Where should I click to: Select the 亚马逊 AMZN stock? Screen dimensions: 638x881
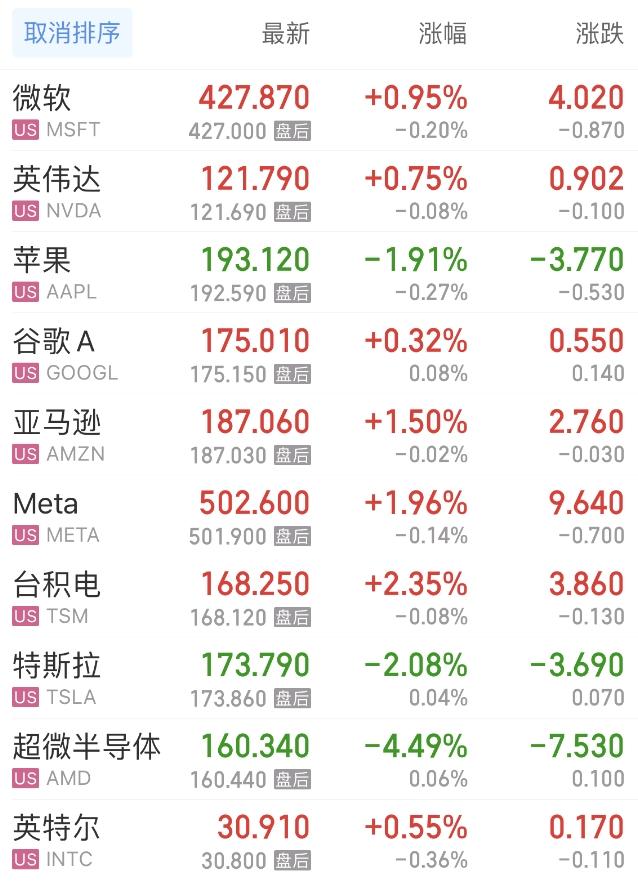(x=319, y=435)
